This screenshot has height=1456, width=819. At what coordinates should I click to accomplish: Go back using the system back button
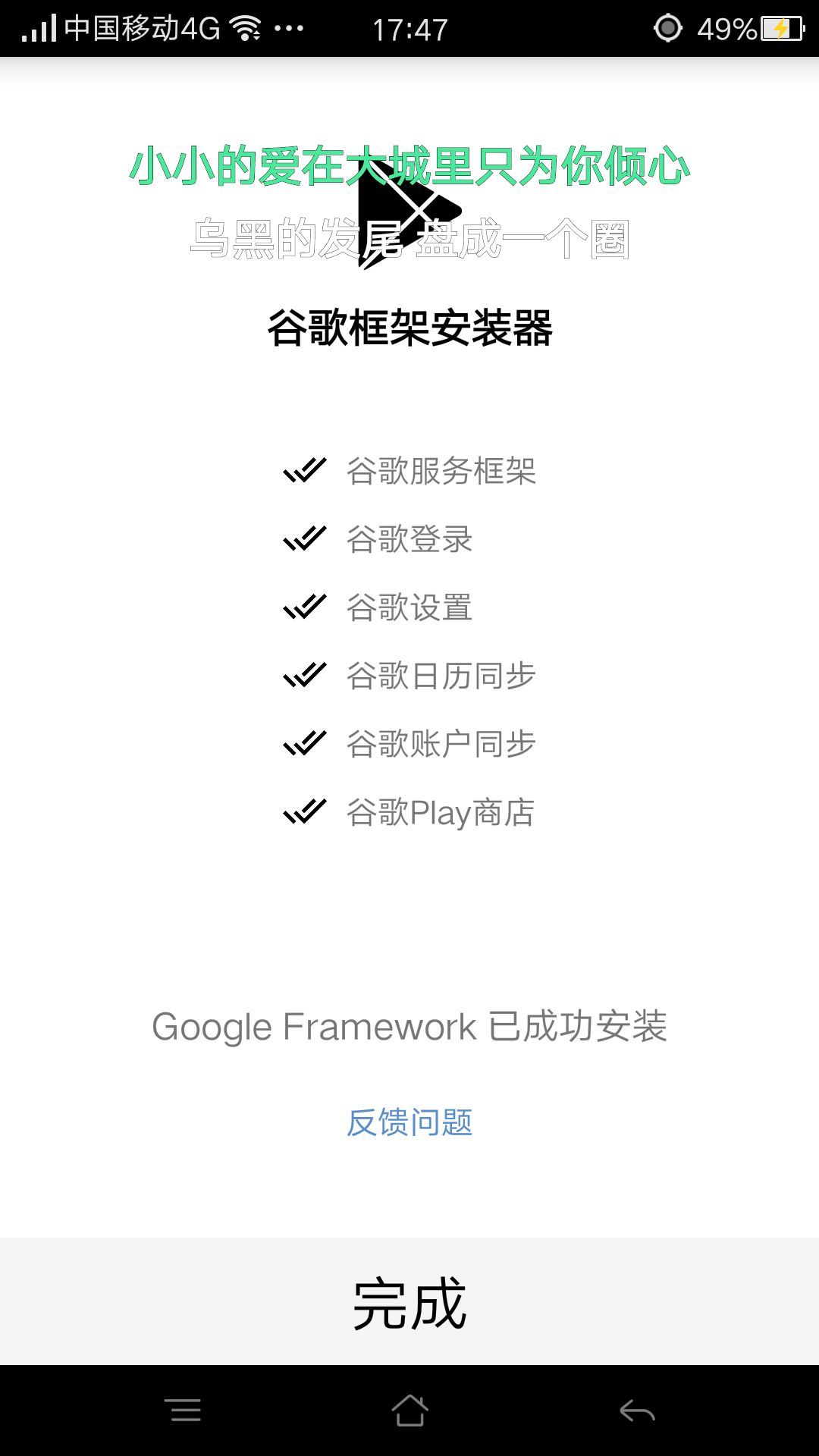(637, 1410)
